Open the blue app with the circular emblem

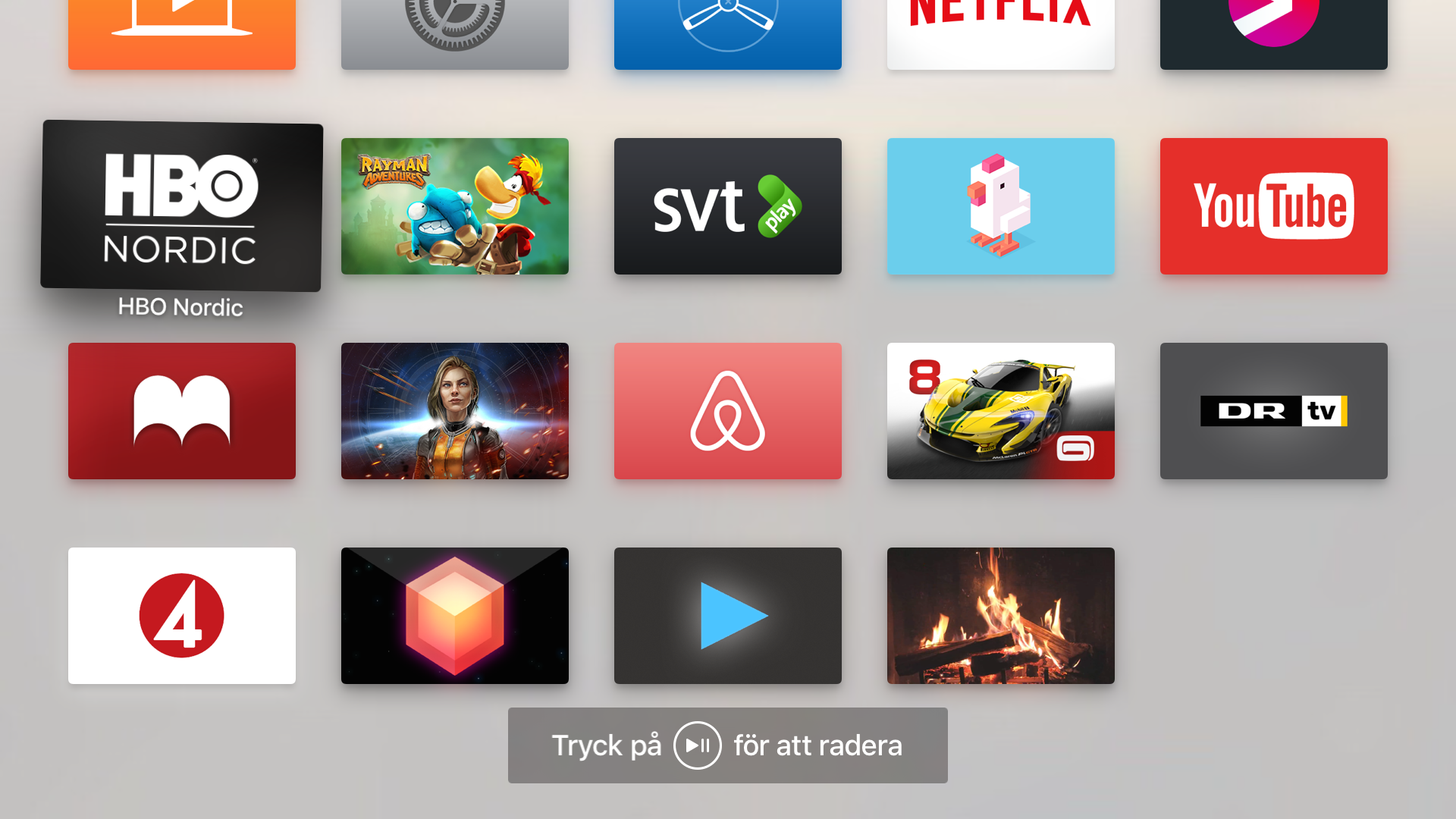pos(728,34)
